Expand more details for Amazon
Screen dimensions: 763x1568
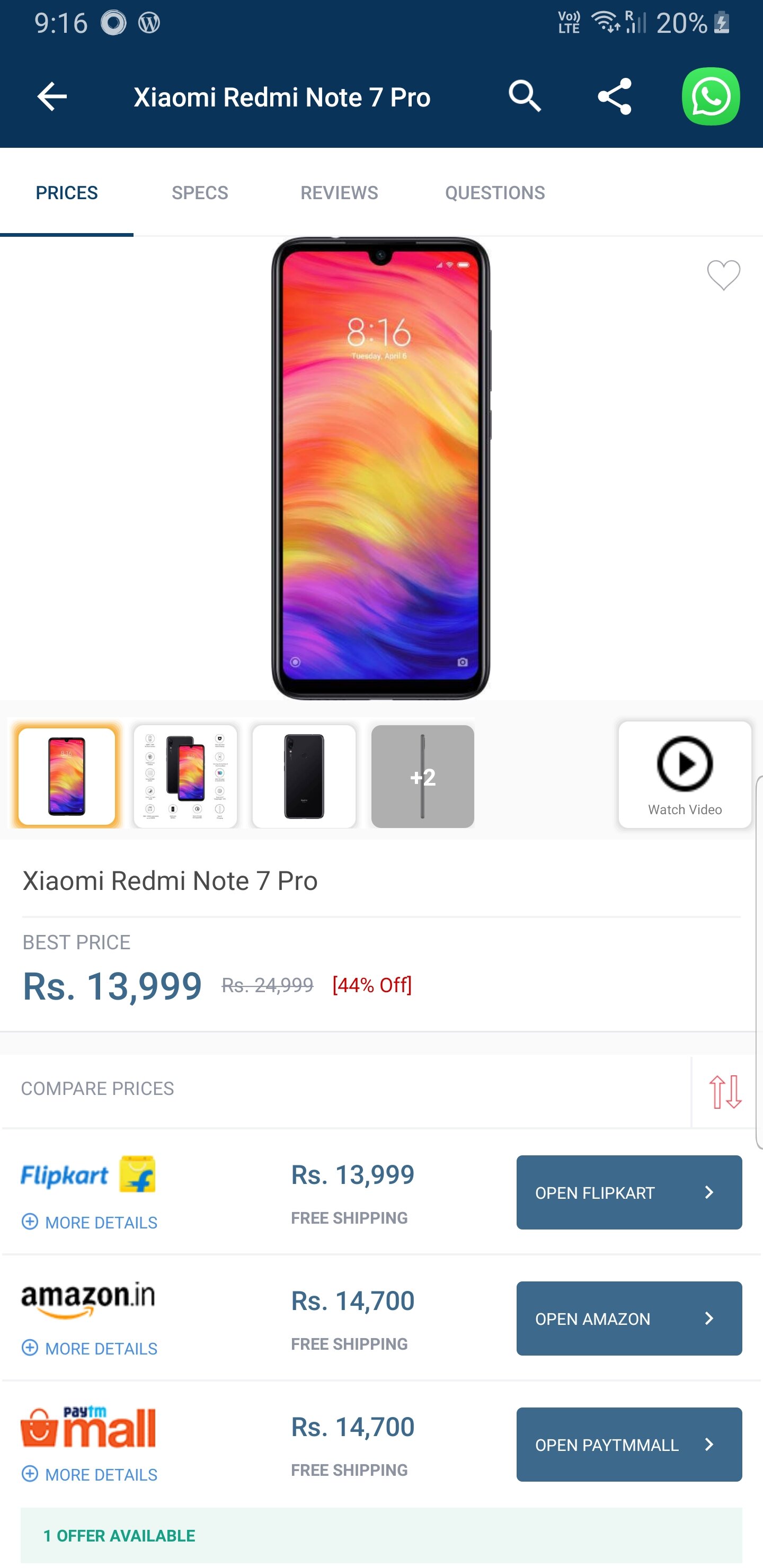[x=90, y=1348]
